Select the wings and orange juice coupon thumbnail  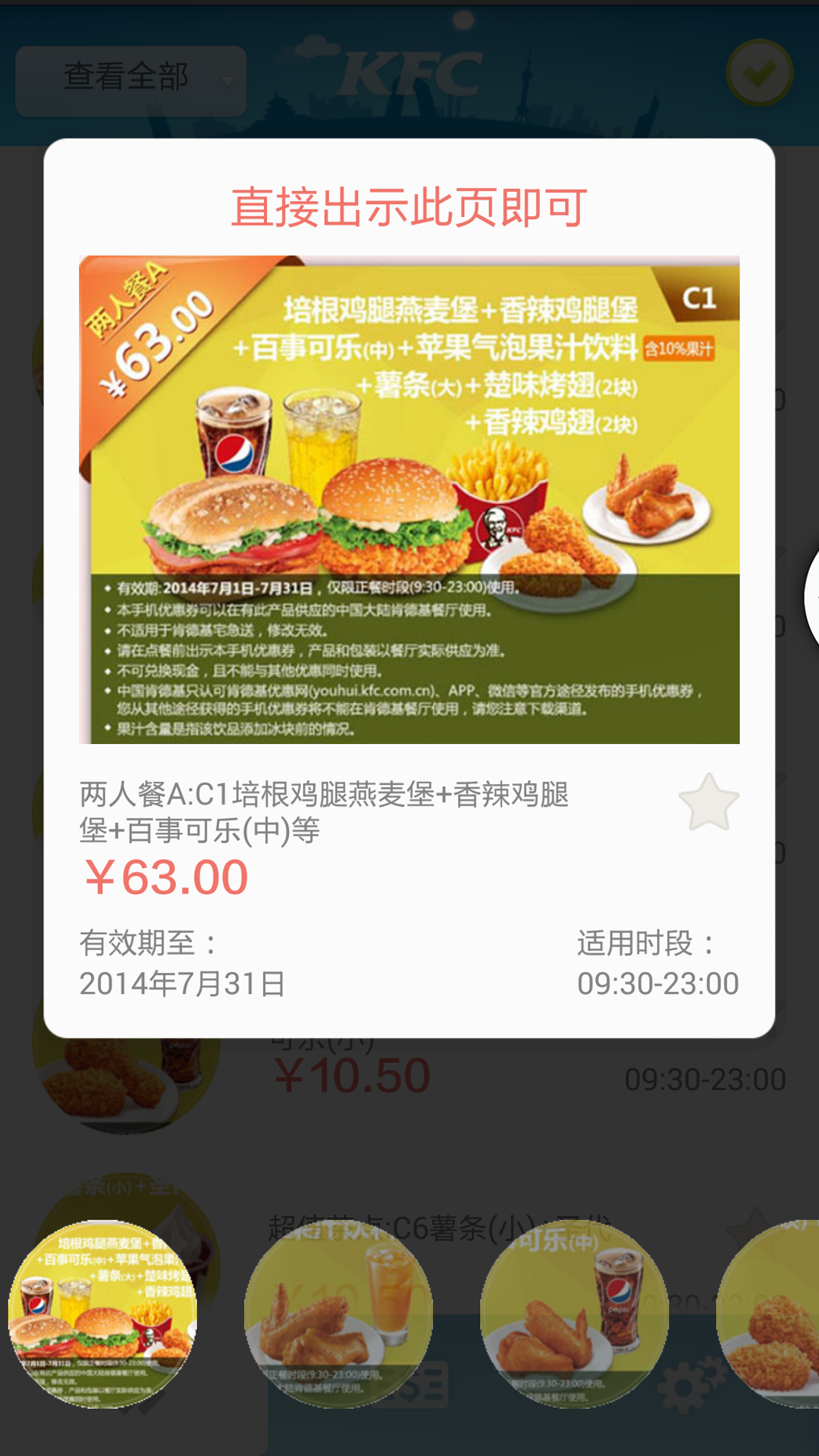pos(338,1313)
